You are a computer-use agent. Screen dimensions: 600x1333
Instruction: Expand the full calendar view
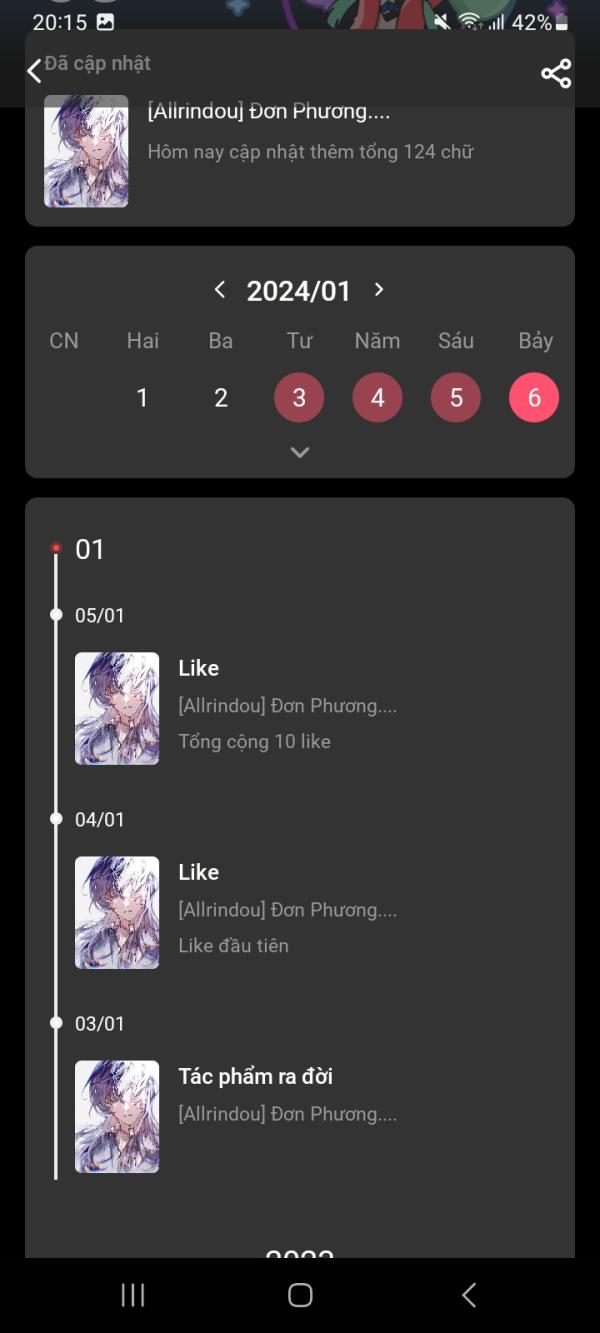pos(299,452)
